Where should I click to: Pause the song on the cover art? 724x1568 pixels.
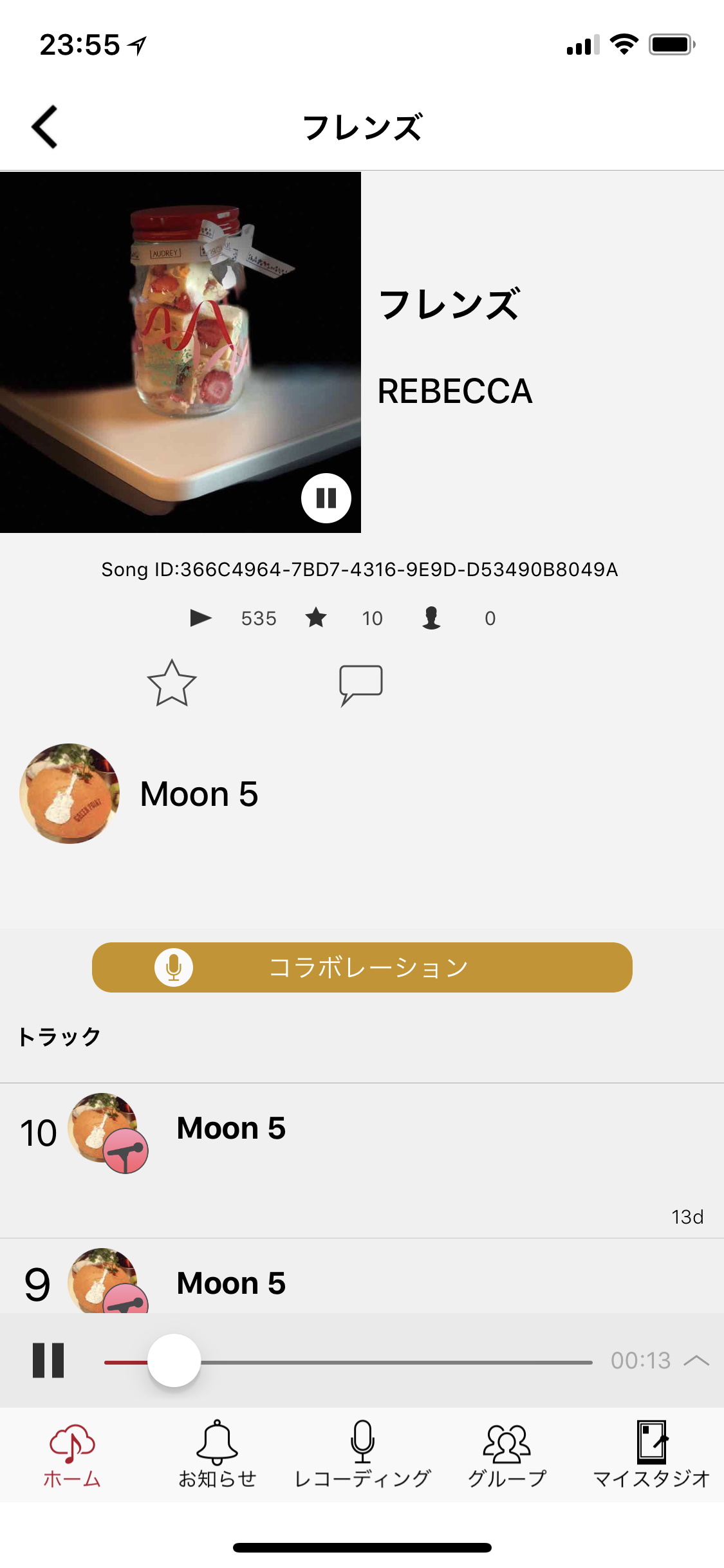click(x=326, y=498)
